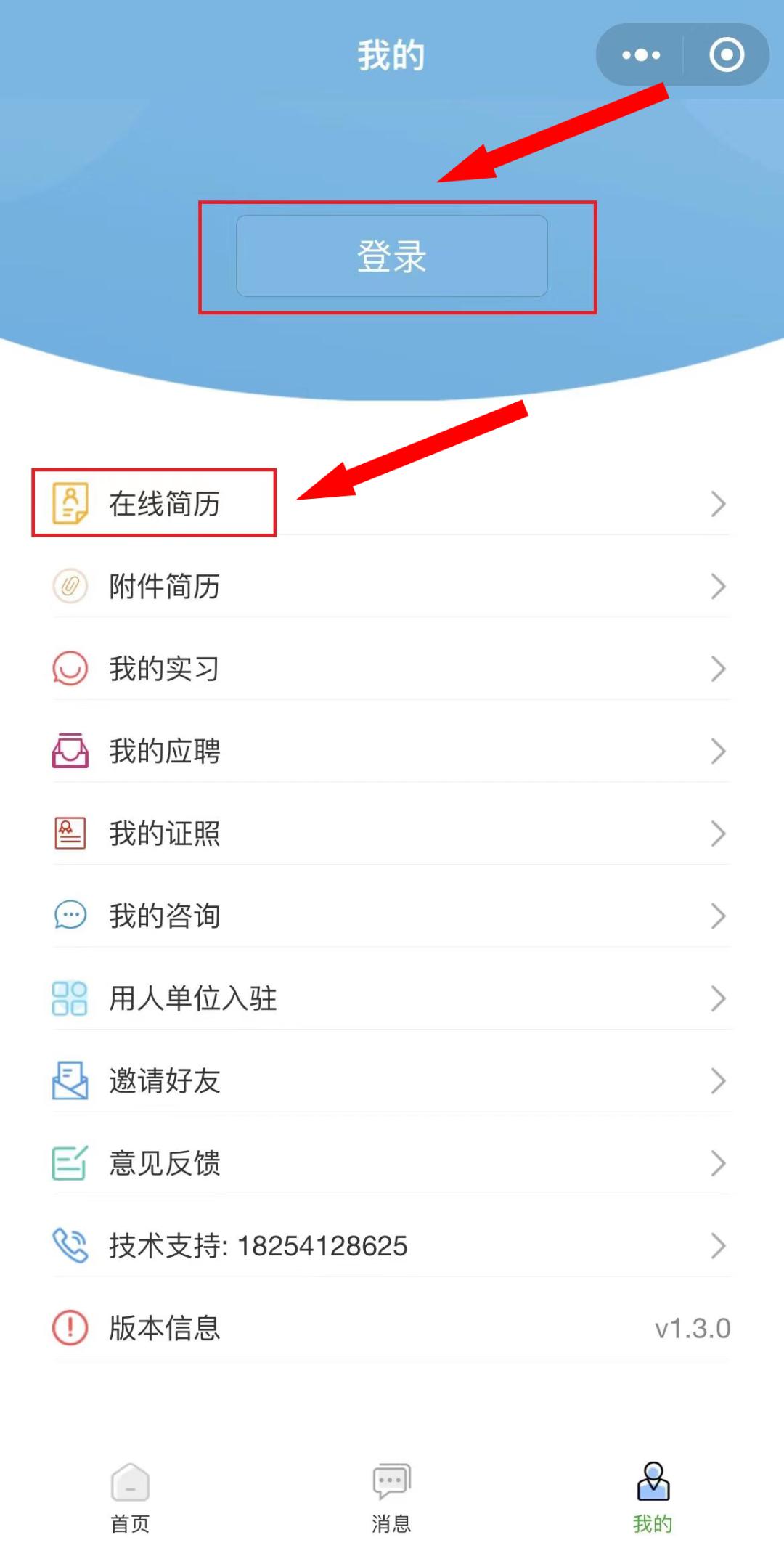
Task: Select the 邀请好友 envelope icon
Action: pos(69,1081)
